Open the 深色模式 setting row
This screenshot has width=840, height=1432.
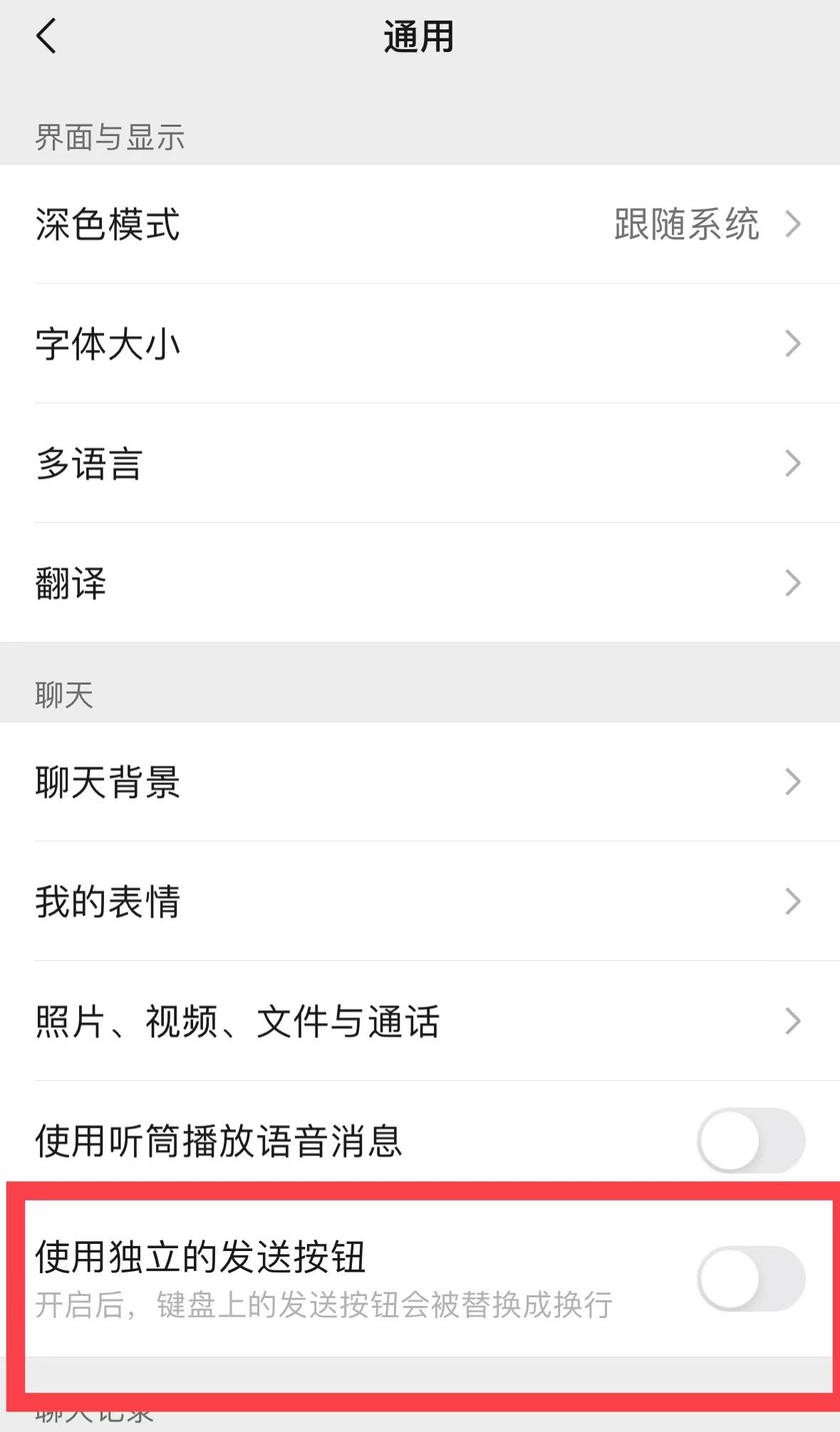pos(285,224)
